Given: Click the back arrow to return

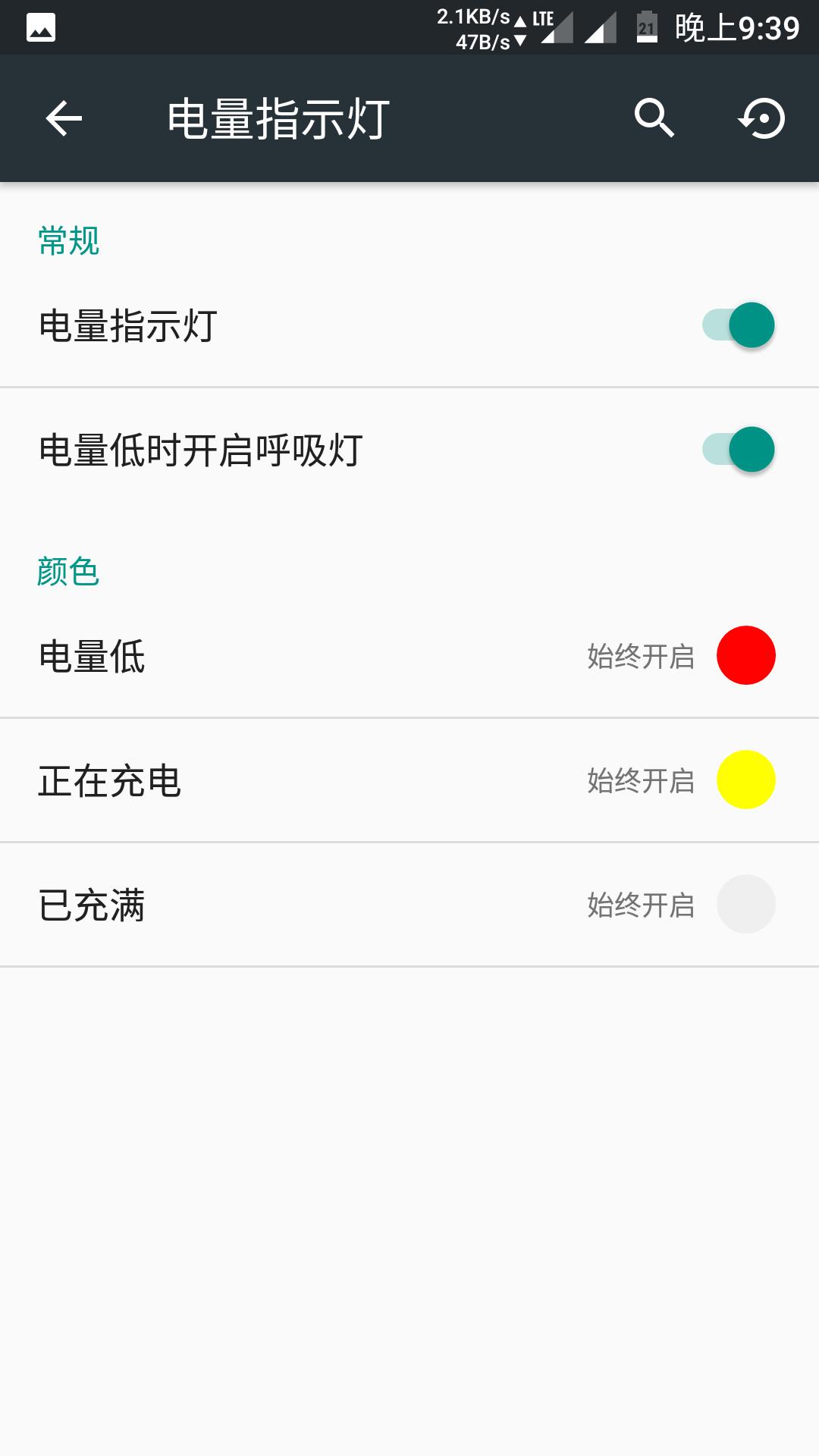Looking at the screenshot, I should click(64, 118).
